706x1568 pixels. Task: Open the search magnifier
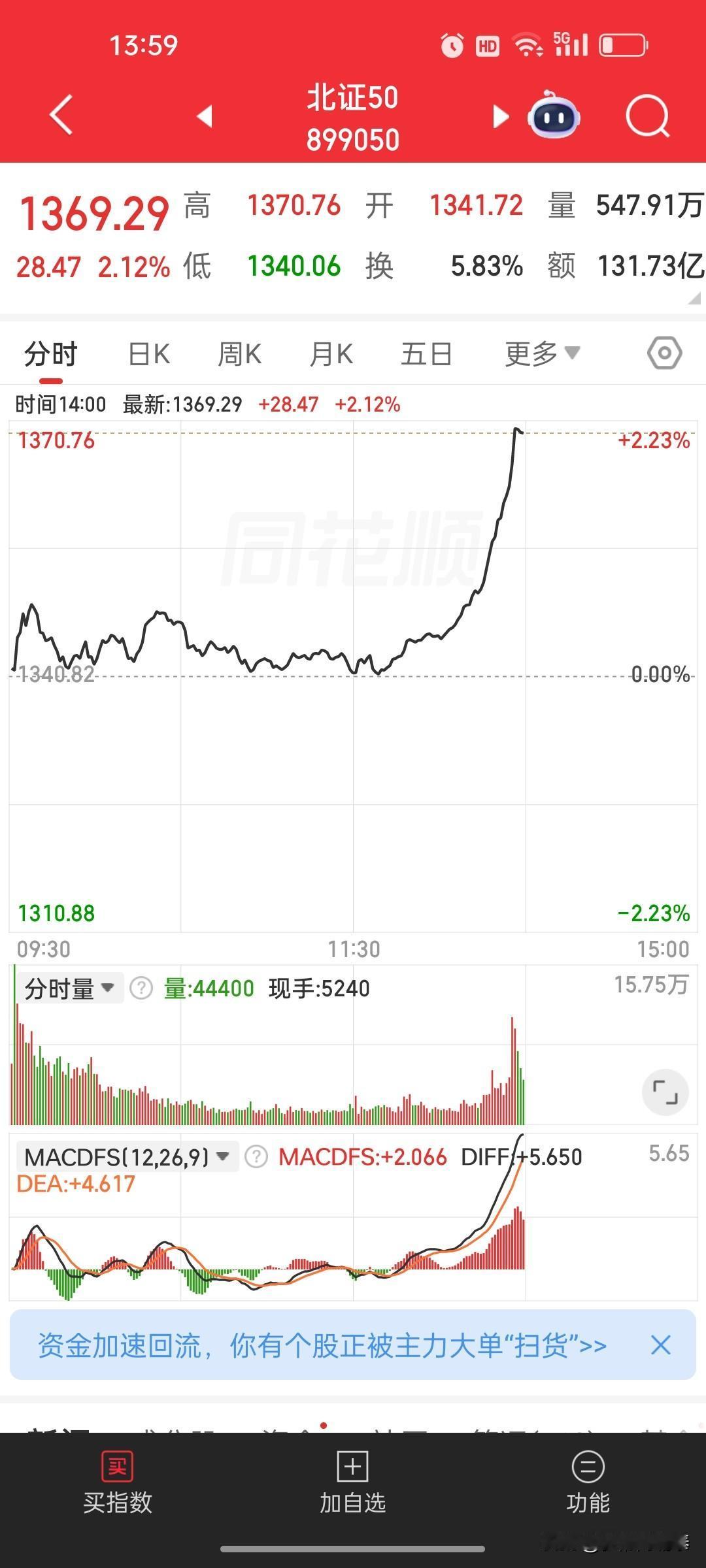point(647,114)
